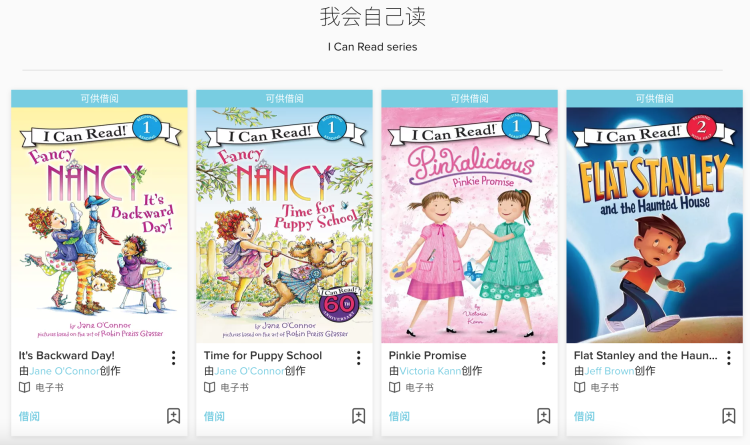Screen dimensions: 750x445
Task: Open the It's Backward Day! book cover
Action: coord(99,222)
